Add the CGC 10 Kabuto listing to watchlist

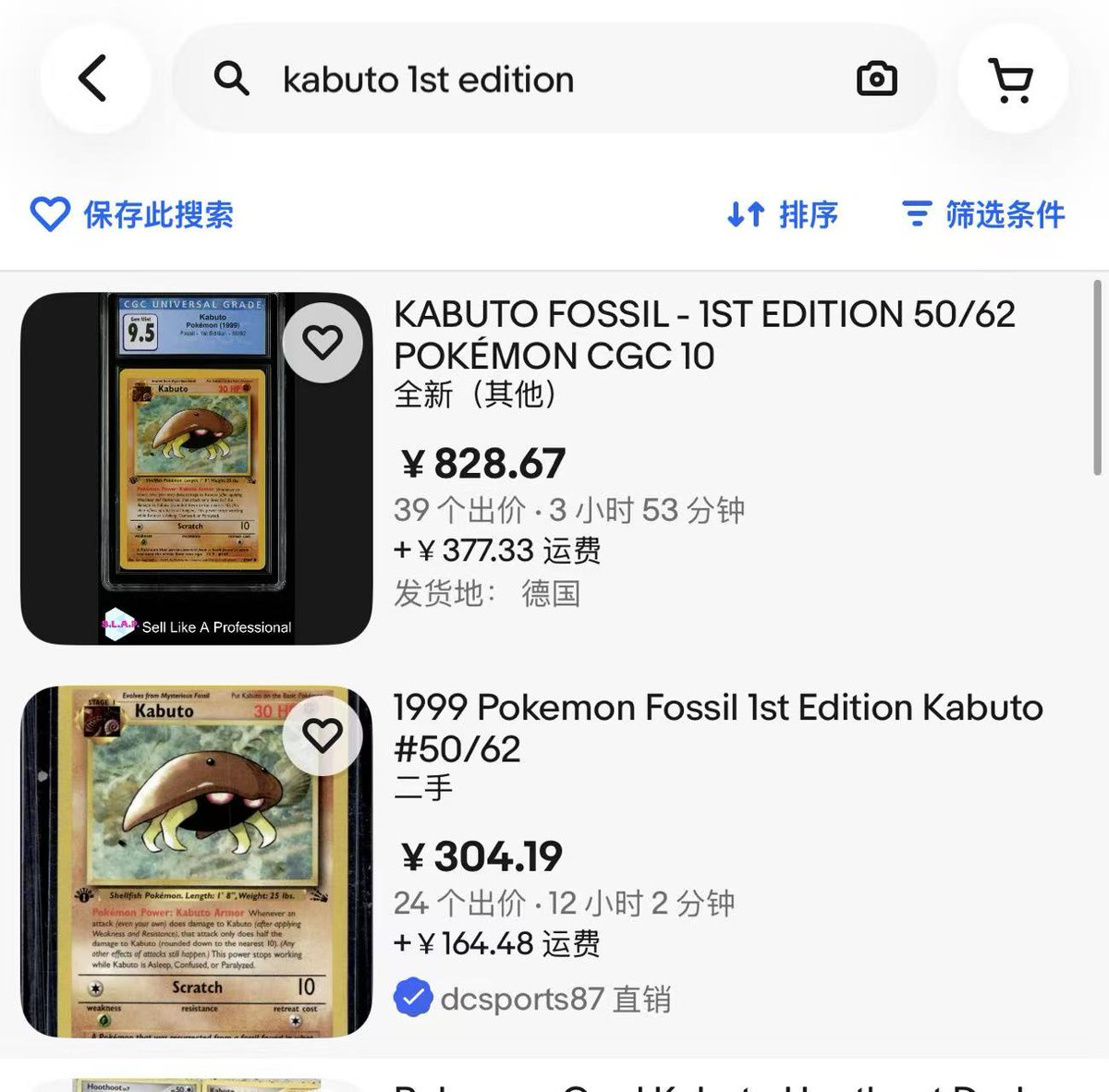click(x=323, y=343)
